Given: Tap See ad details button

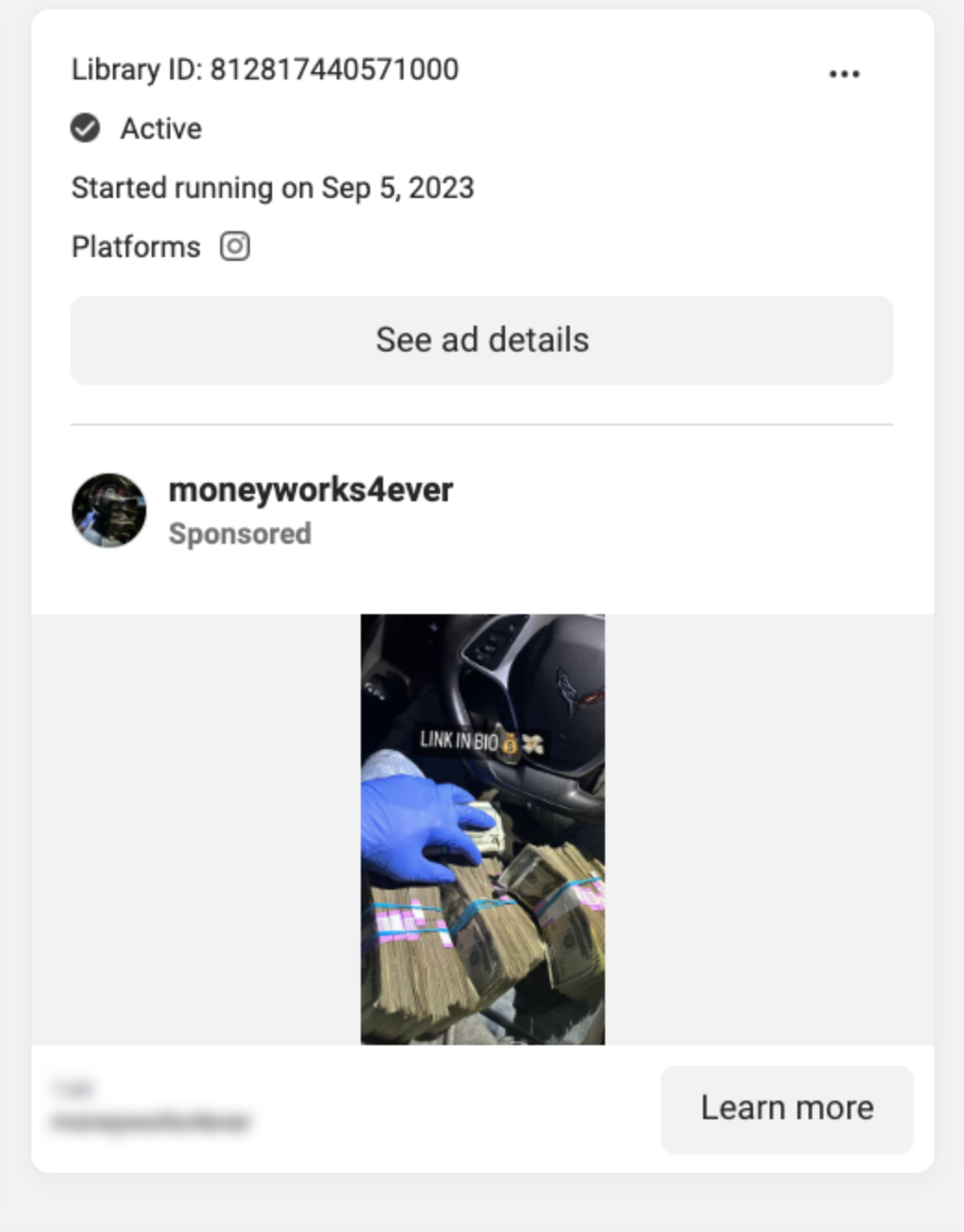Looking at the screenshot, I should click(482, 340).
